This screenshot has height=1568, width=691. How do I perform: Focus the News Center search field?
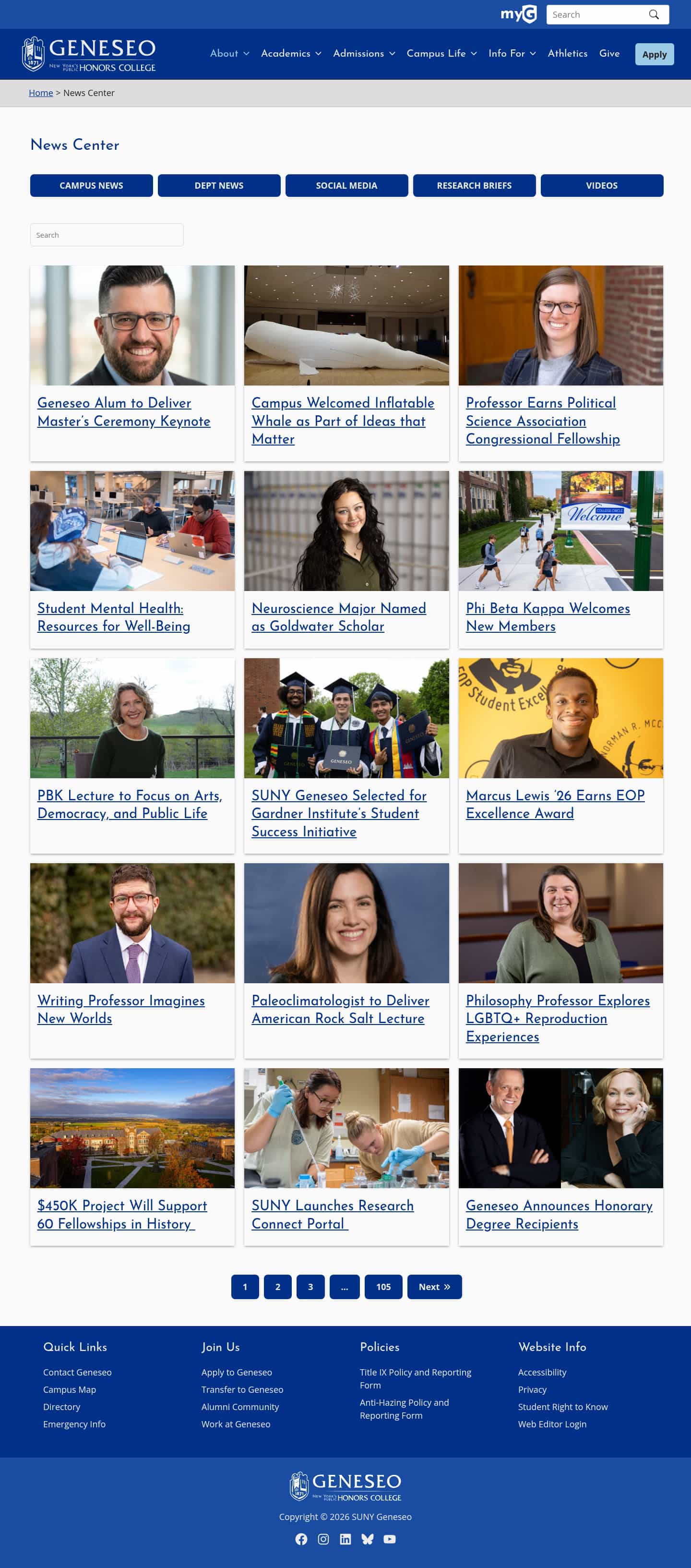click(x=107, y=235)
